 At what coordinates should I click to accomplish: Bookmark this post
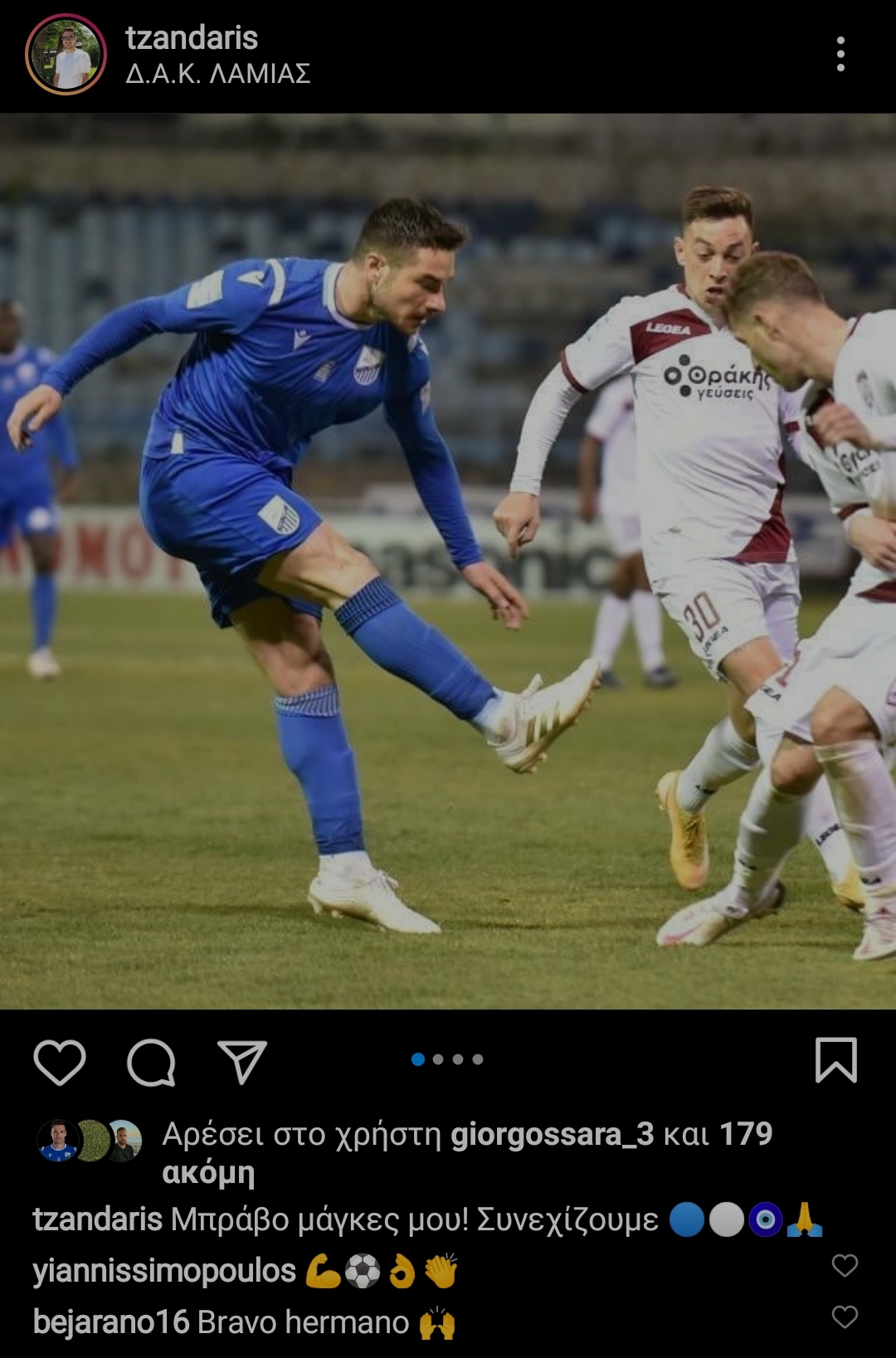tap(835, 1060)
